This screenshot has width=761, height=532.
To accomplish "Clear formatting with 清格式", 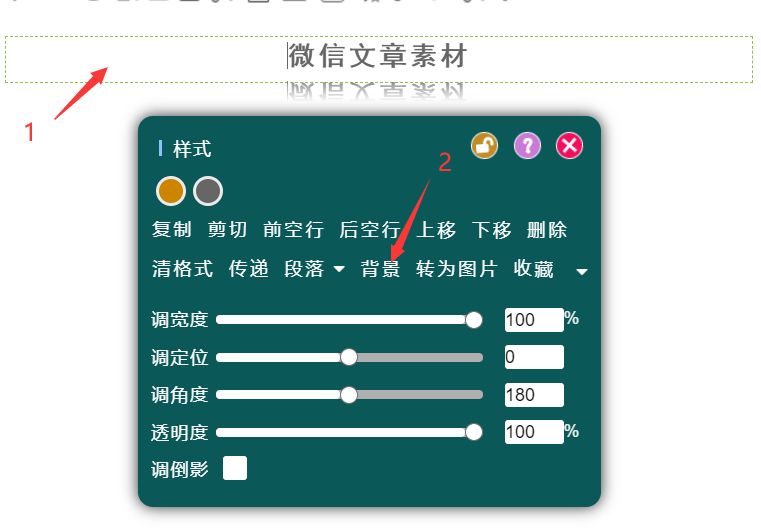I will click(182, 269).
